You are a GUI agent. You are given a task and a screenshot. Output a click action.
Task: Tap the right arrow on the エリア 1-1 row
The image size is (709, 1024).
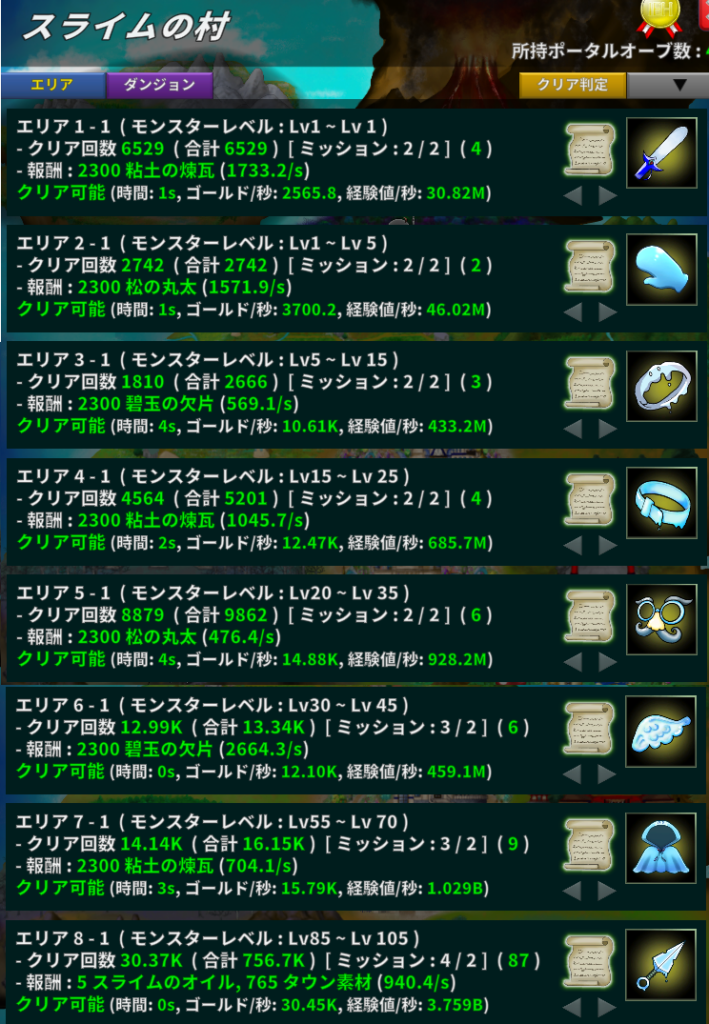point(607,195)
